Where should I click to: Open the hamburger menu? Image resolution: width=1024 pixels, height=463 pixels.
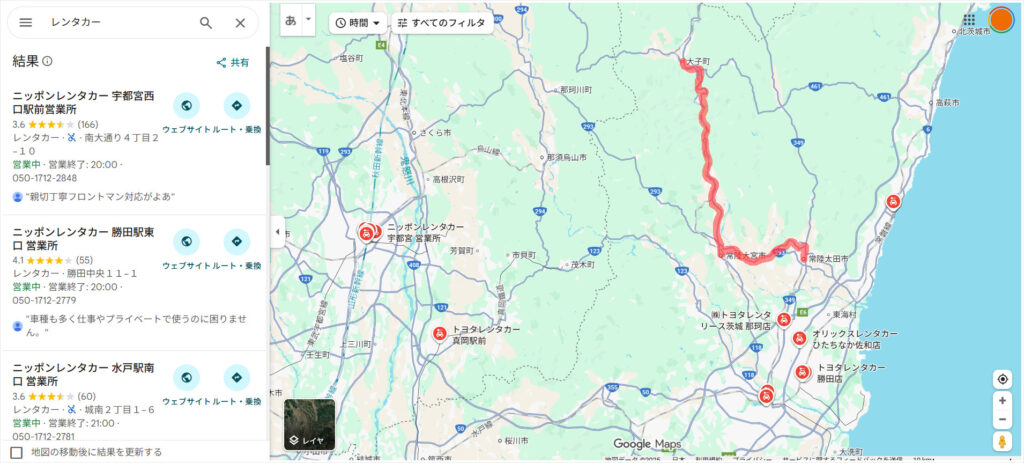(x=26, y=22)
